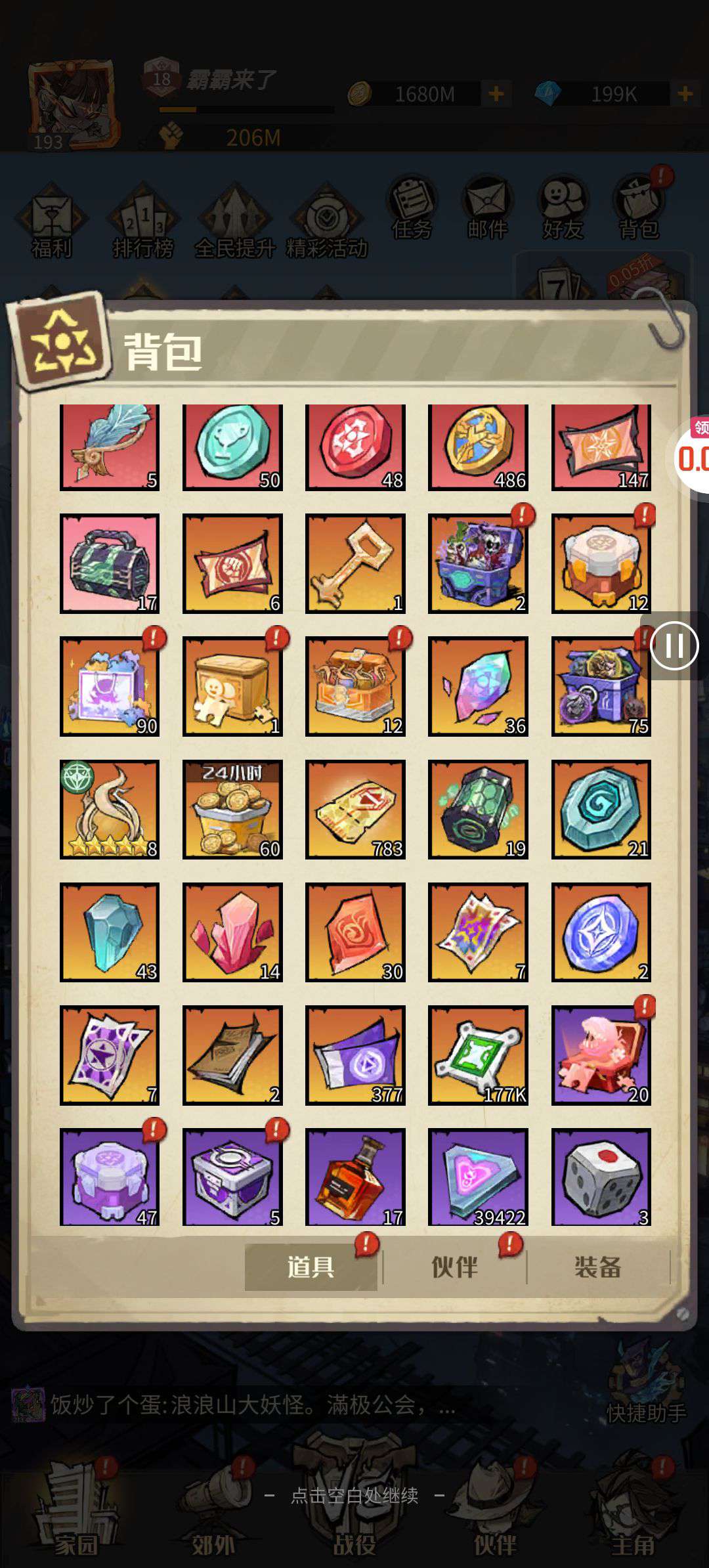Select the 道具 tab in backpack
The width and height of the screenshot is (709, 1568).
click(311, 1267)
